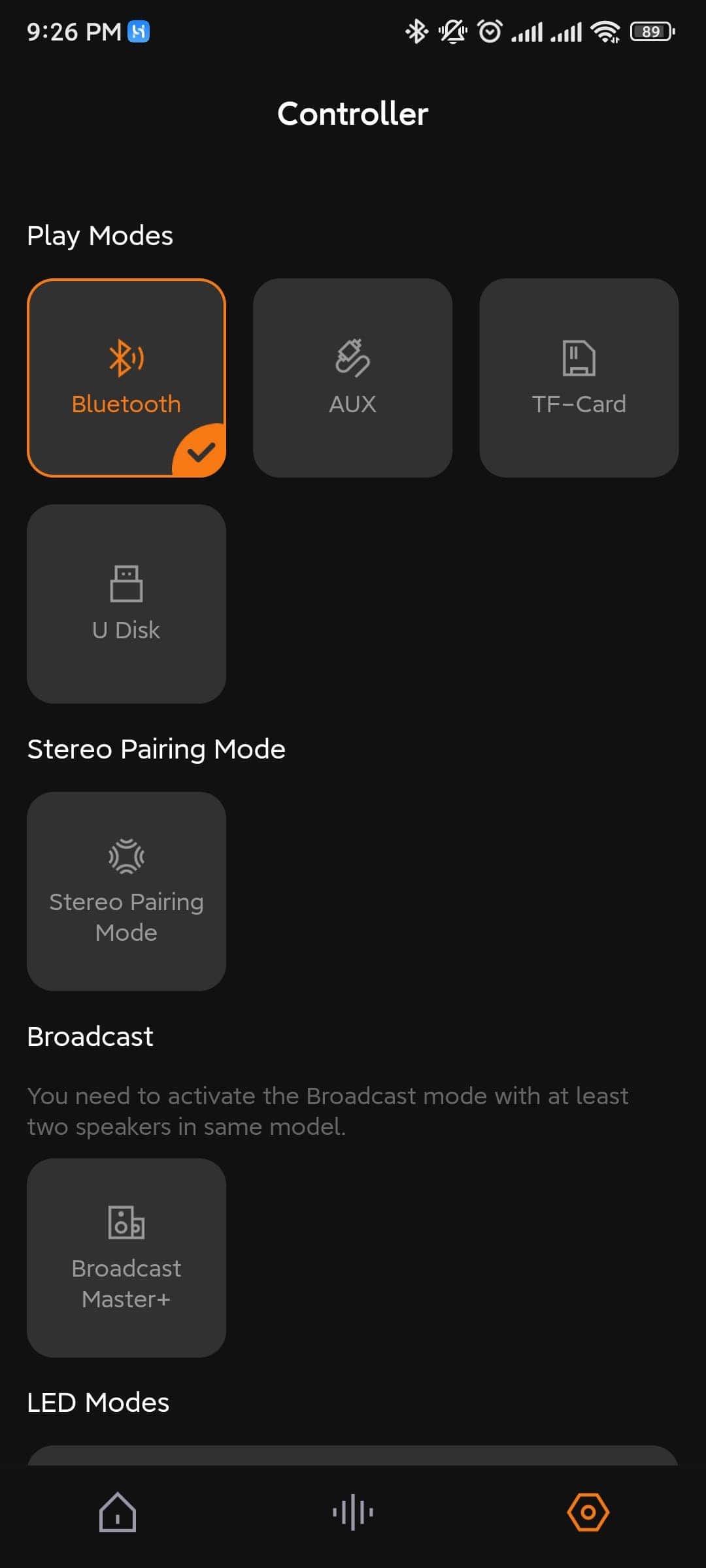The height and width of the screenshot is (1568, 706).
Task: Choose the TF-Card play mode
Action: [x=579, y=378]
